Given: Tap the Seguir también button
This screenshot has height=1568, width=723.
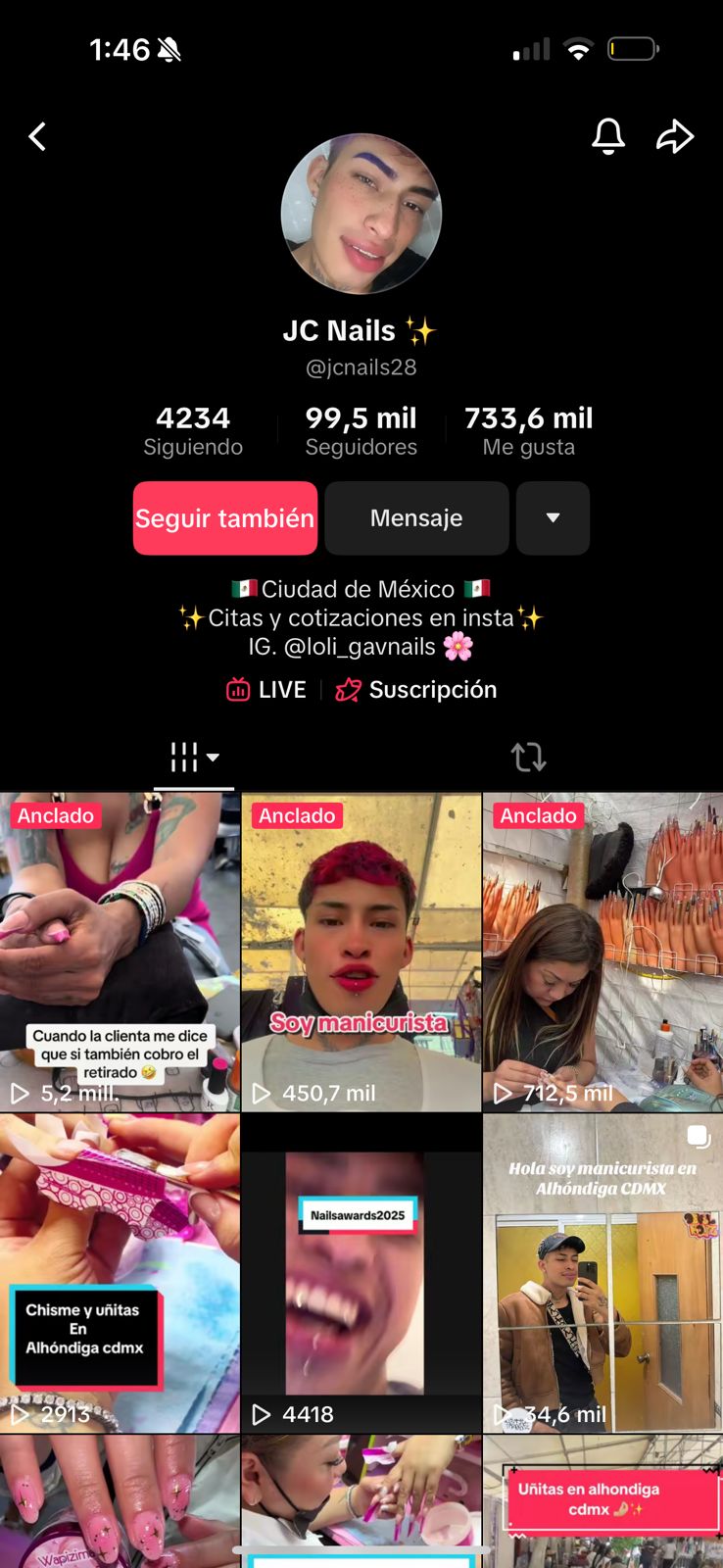Looking at the screenshot, I should tap(225, 518).
